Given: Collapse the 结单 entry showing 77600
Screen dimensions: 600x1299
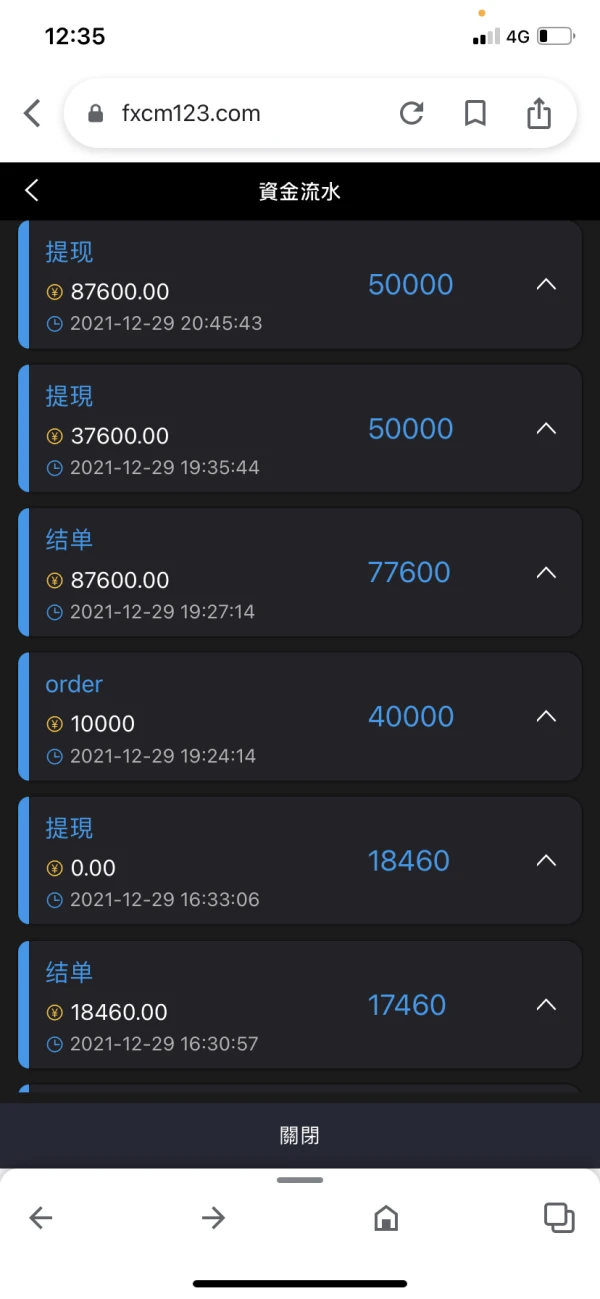Looking at the screenshot, I should pos(545,573).
